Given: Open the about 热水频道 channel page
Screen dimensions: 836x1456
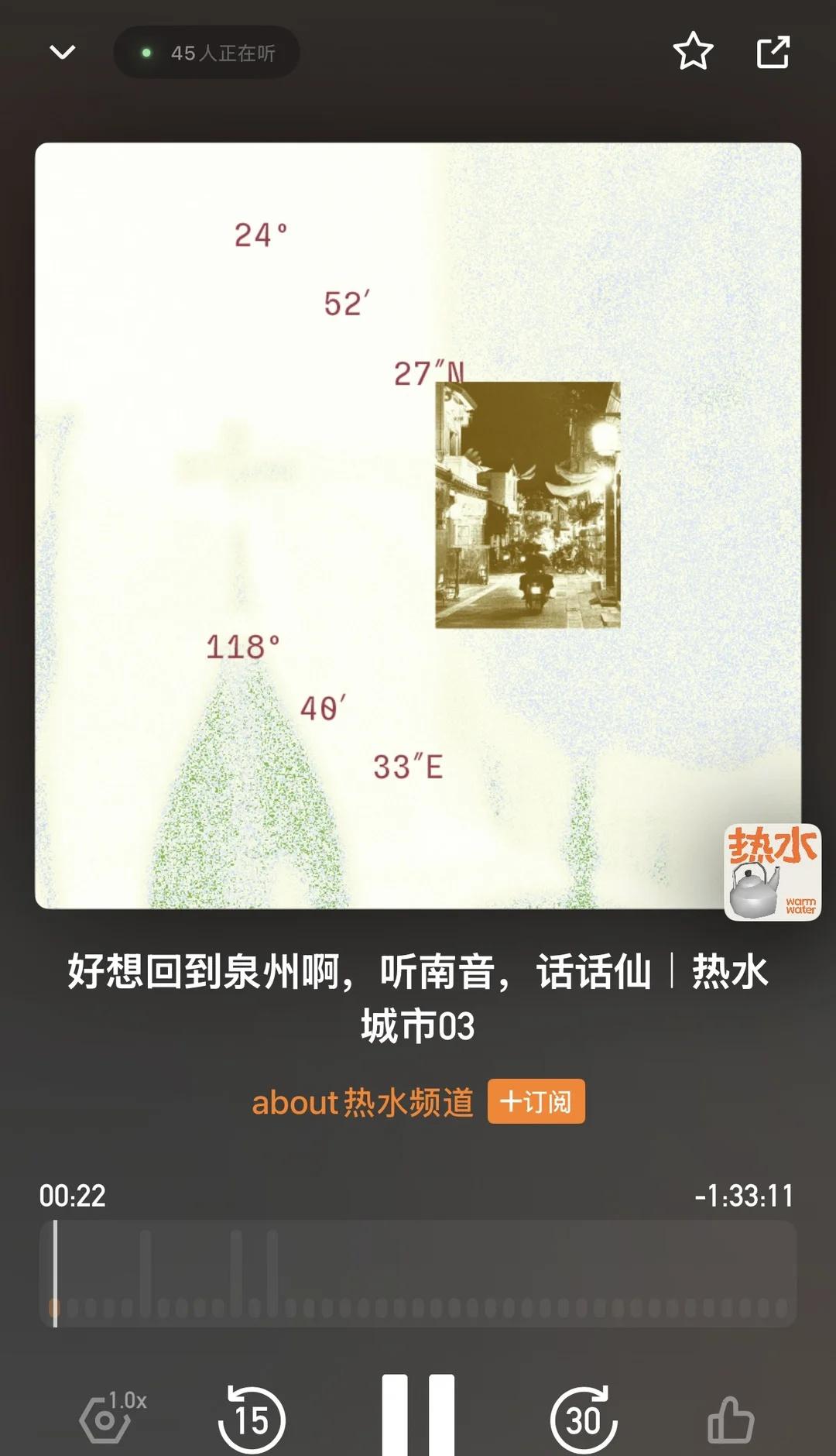Looking at the screenshot, I should 364,1100.
